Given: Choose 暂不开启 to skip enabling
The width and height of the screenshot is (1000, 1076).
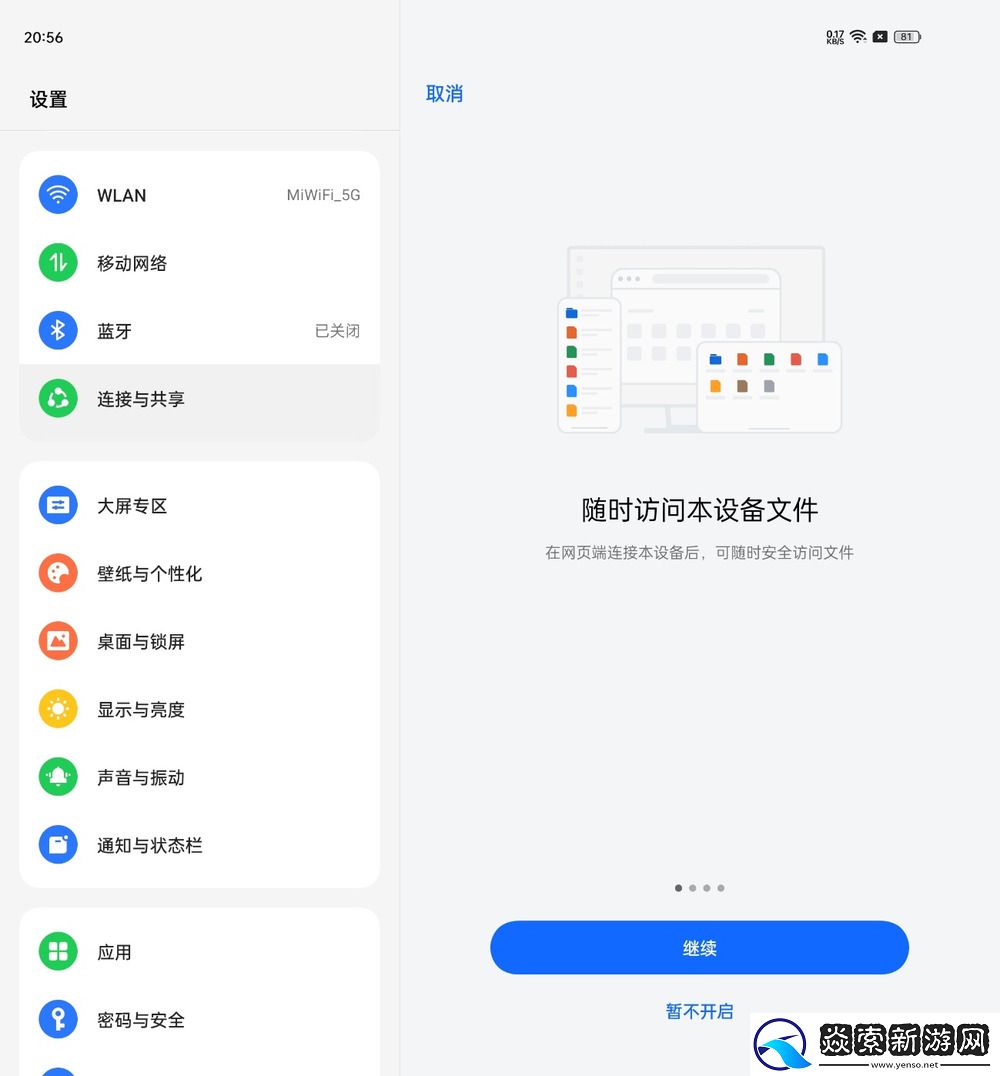Looking at the screenshot, I should point(699,1011).
